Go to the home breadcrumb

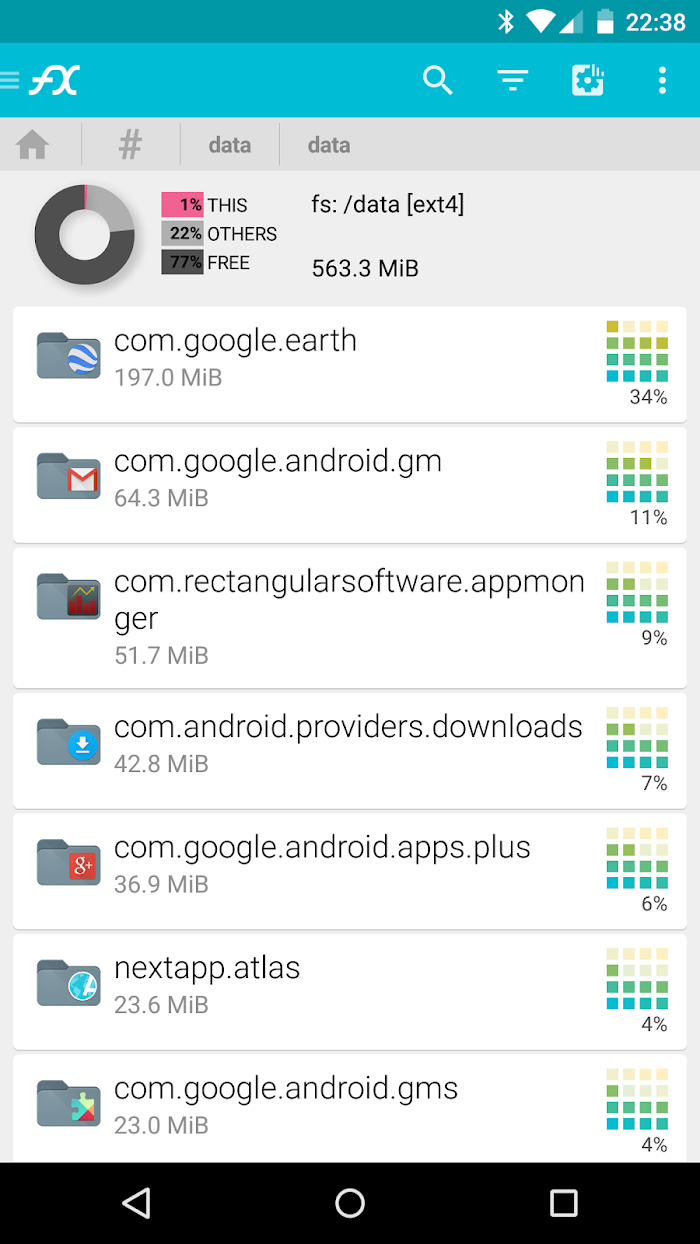[x=33, y=146]
